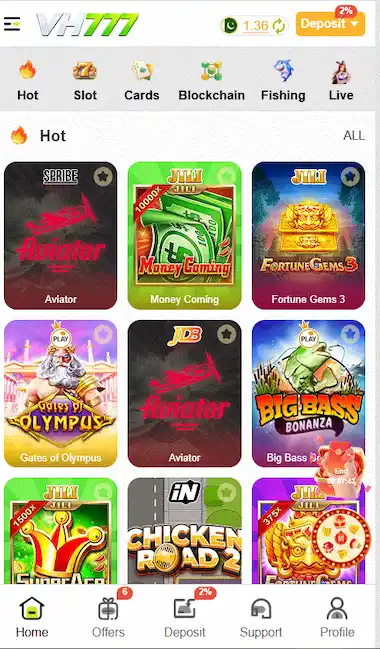Image resolution: width=380 pixels, height=649 pixels.
Task: View ALL hot games
Action: click(354, 136)
